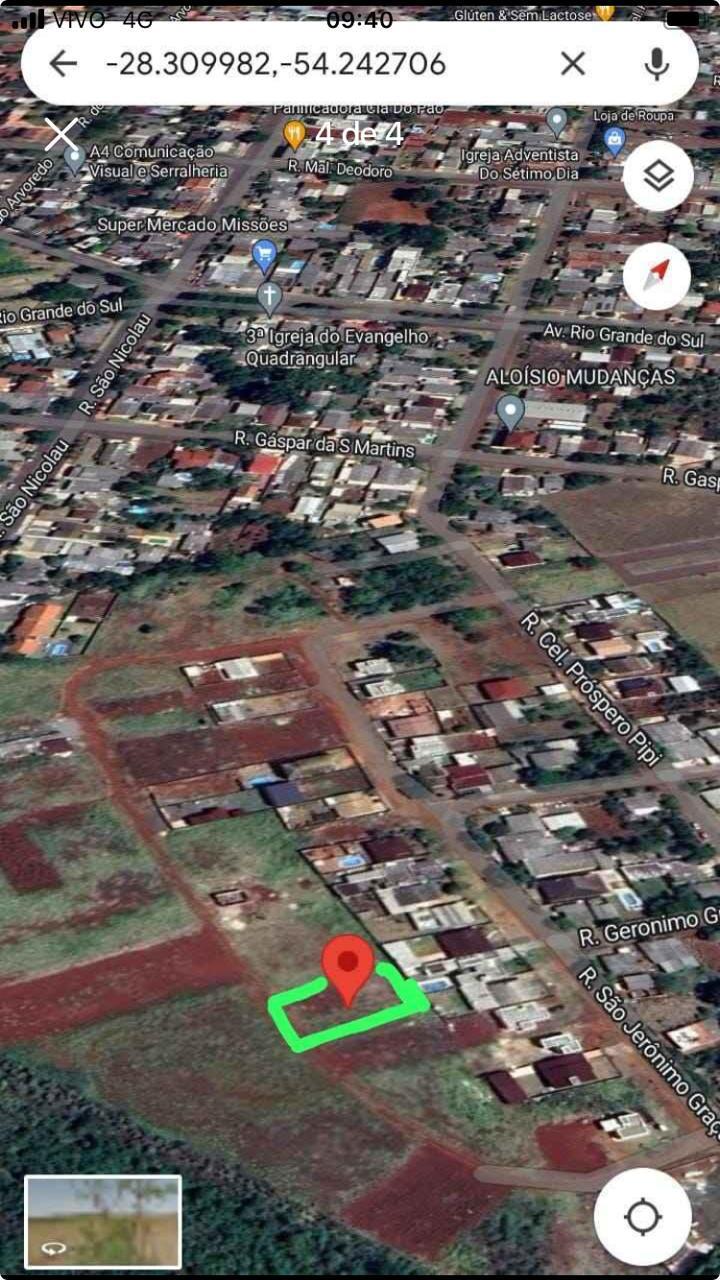Start voice search with the microphone
The height and width of the screenshot is (1280, 720).
click(x=656, y=64)
